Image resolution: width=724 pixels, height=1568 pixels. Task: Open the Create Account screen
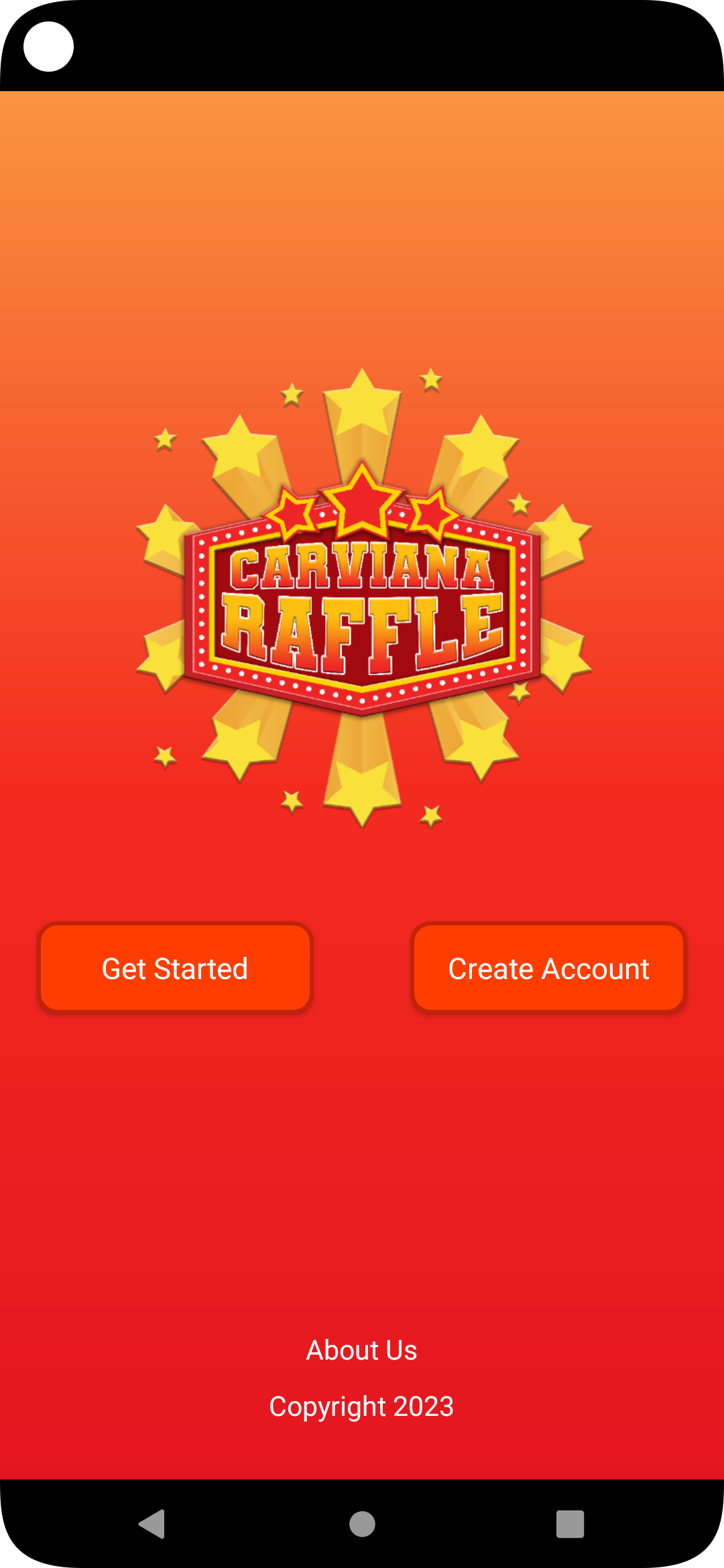(x=548, y=968)
